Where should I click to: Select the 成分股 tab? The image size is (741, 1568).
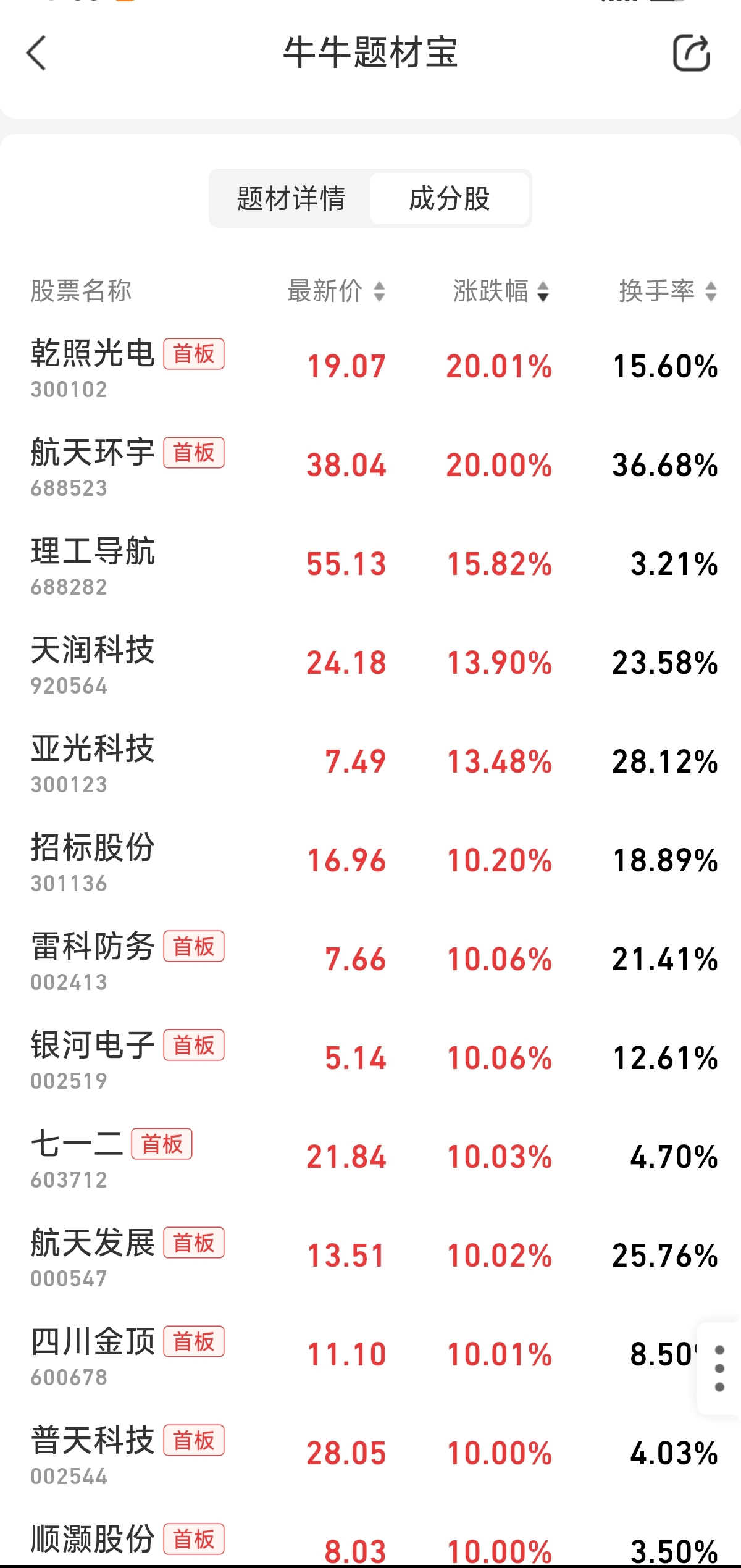(450, 199)
